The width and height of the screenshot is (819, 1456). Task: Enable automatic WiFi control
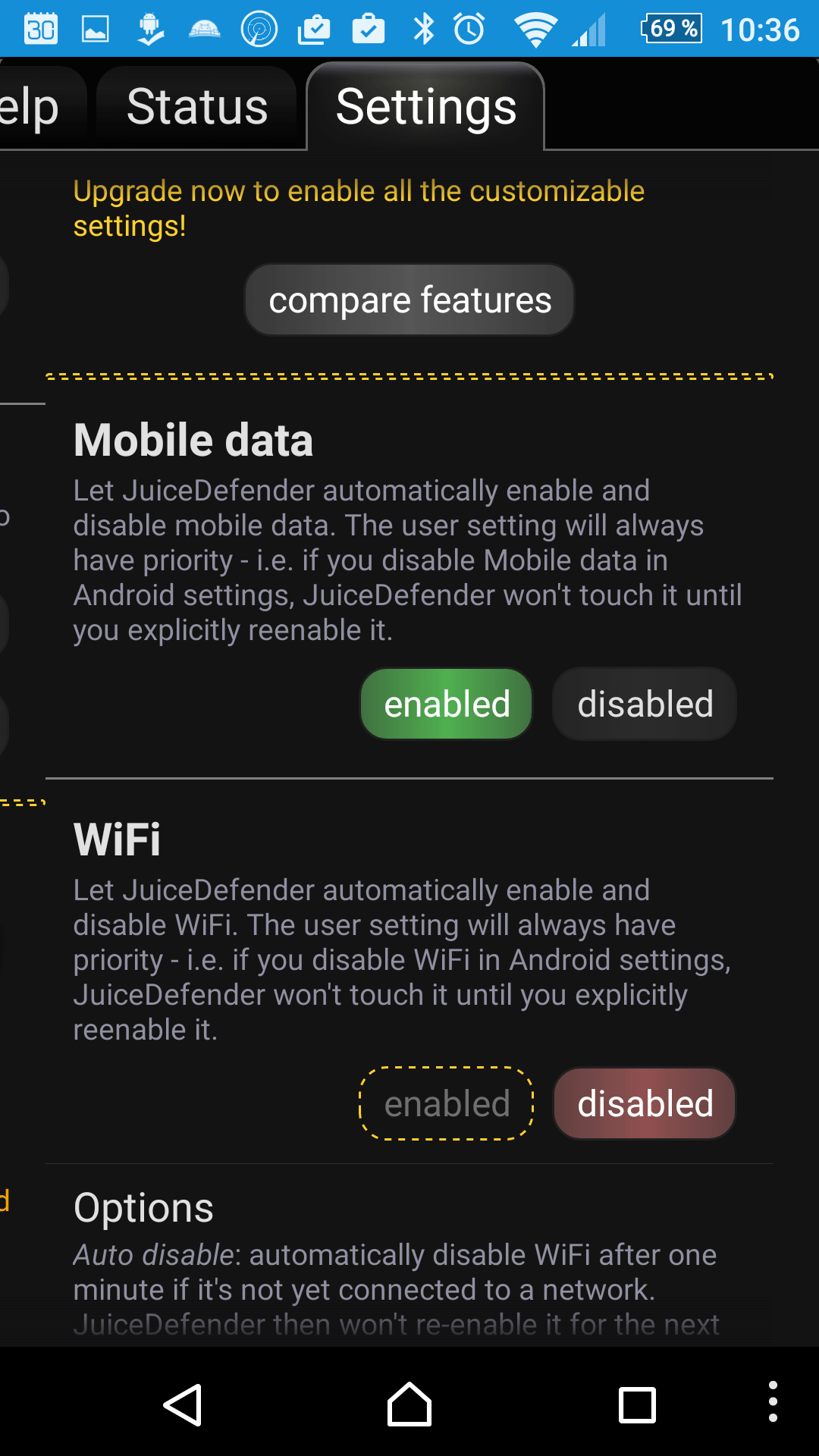click(447, 1104)
